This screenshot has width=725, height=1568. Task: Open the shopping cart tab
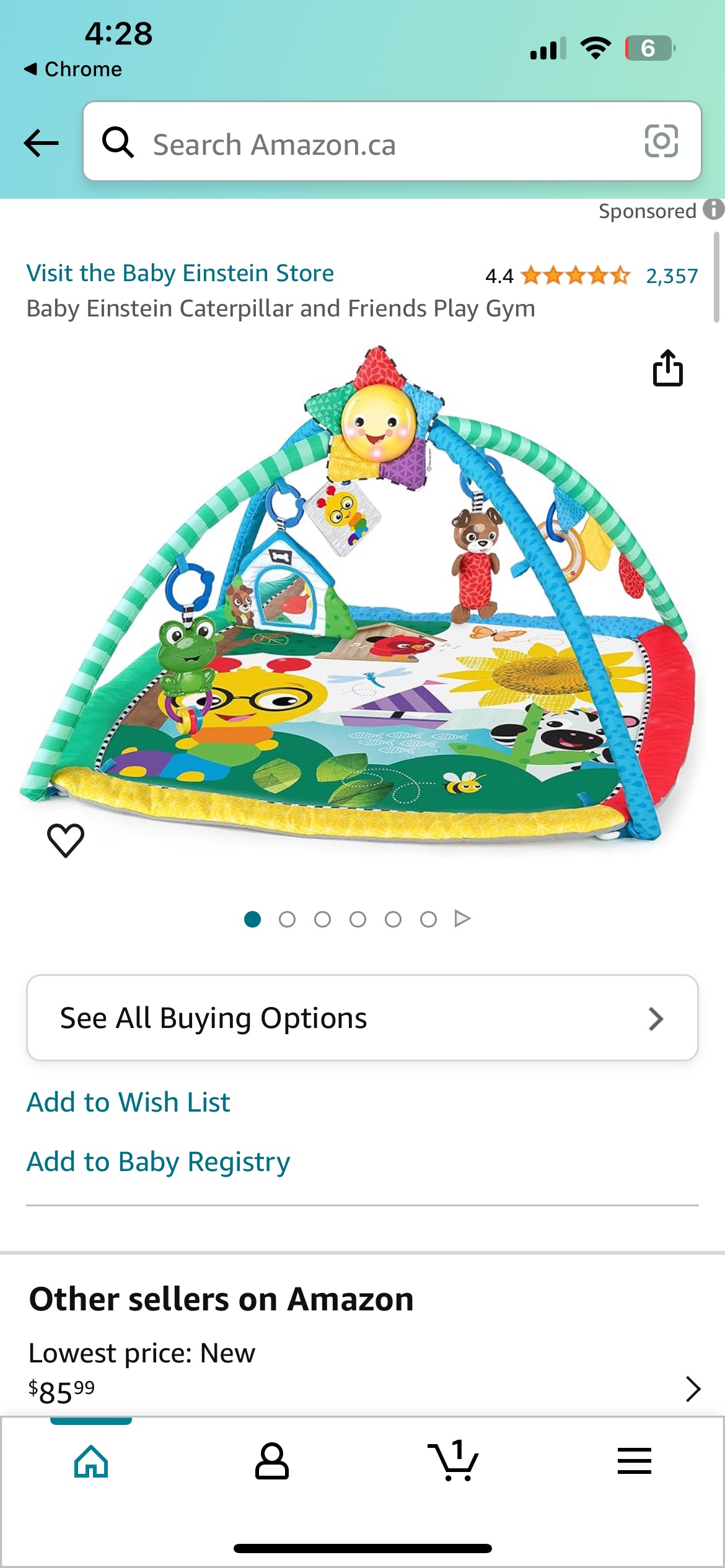[453, 1461]
